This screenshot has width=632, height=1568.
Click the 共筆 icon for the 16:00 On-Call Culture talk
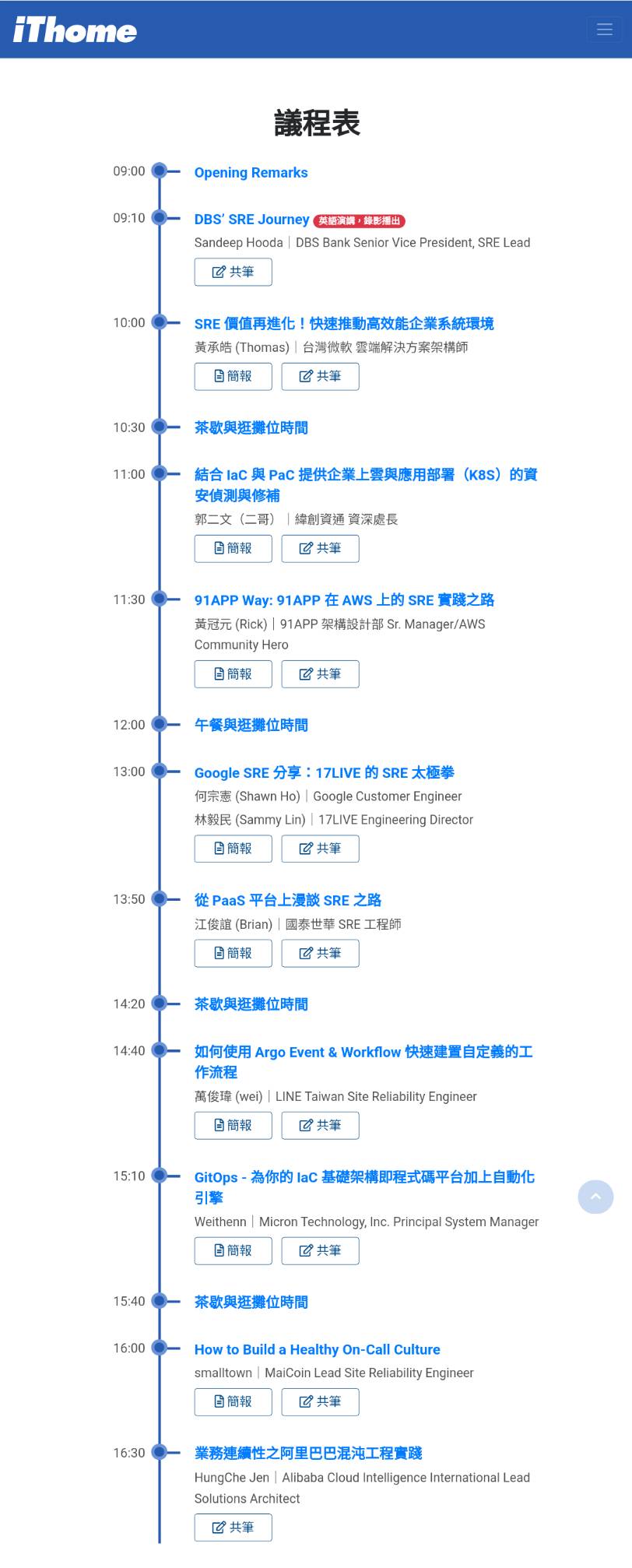tap(320, 1402)
